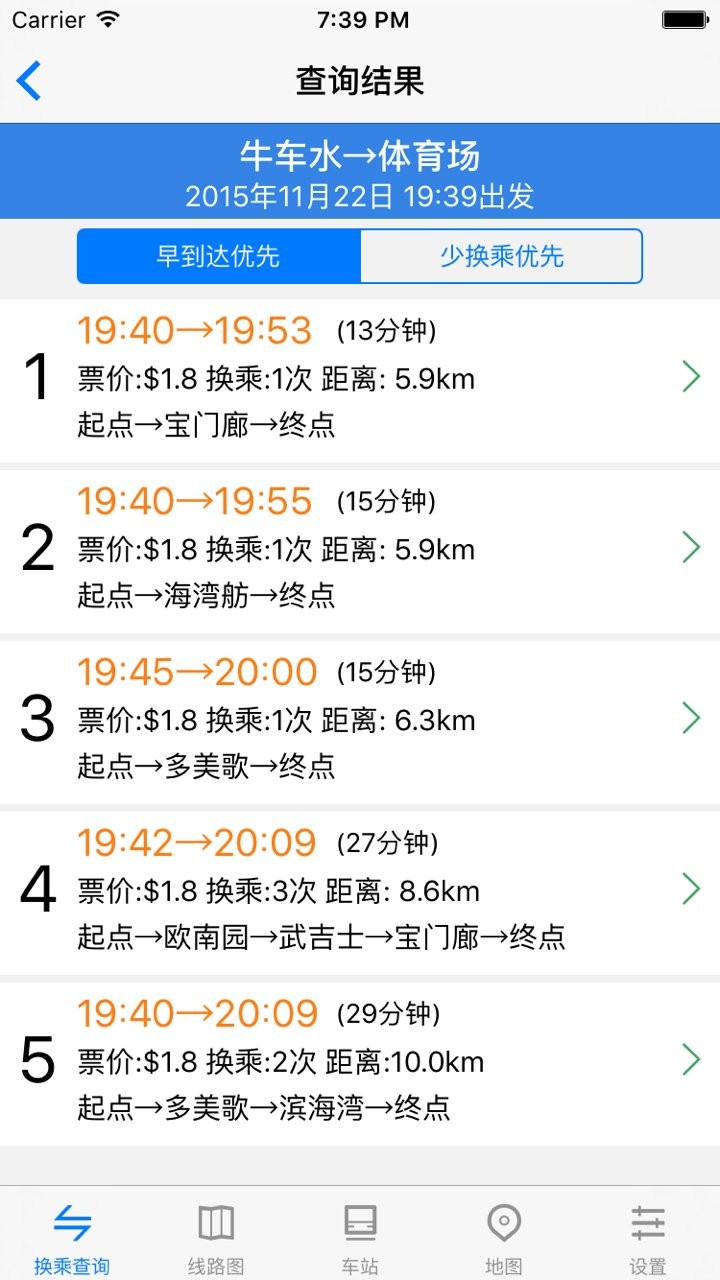Select the 换乘查询 transfer query icon
The width and height of the screenshot is (720, 1280).
(71, 1232)
